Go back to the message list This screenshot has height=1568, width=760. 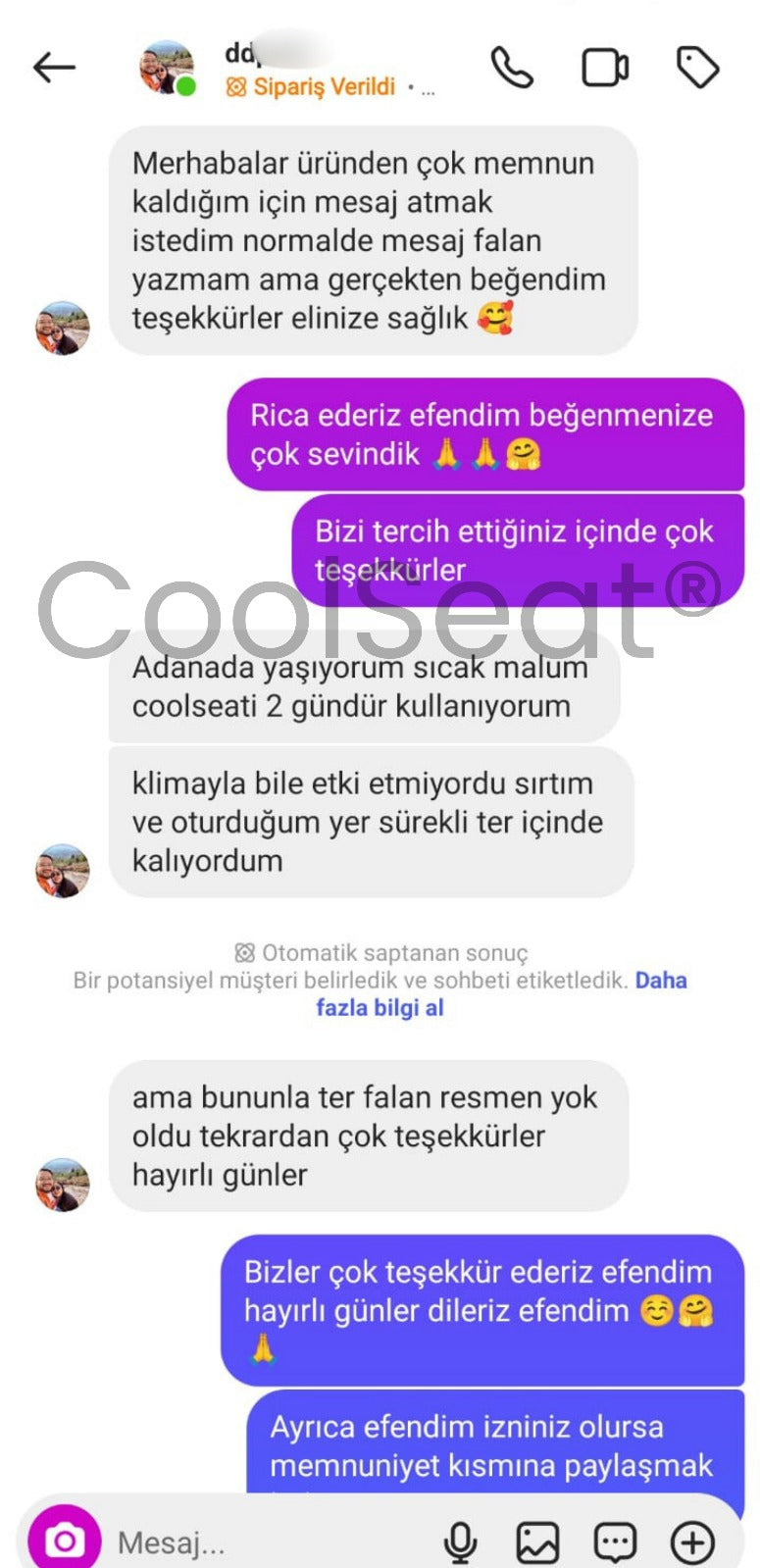54,68
